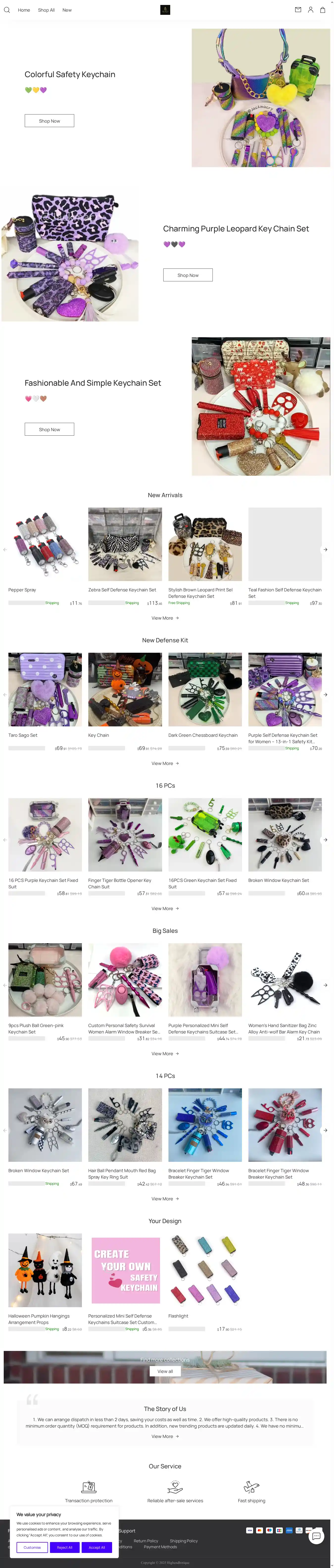Shop Now for Colorful Safety Keychain
Viewport: 334px width, 1568px height.
pyautogui.click(x=49, y=120)
